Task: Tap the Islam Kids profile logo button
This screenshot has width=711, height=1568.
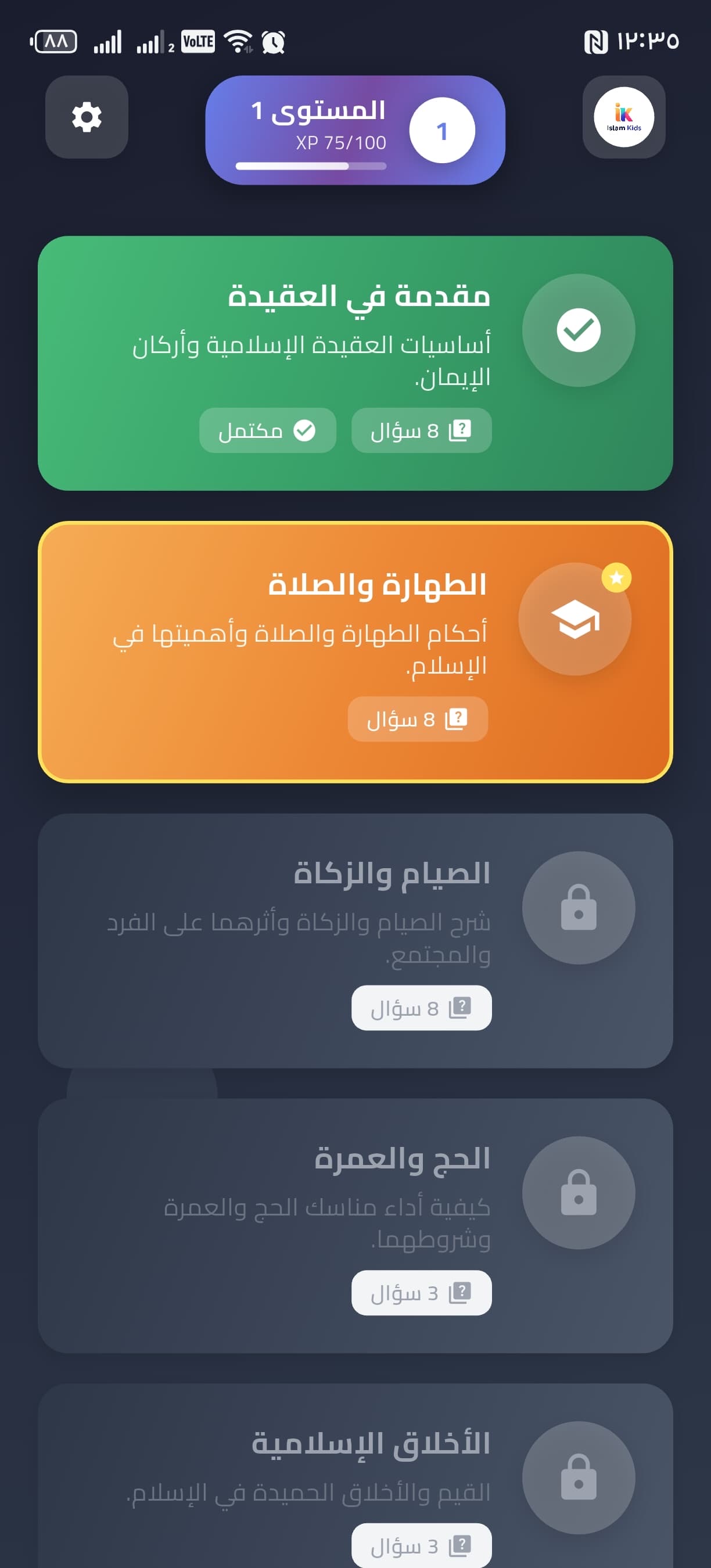Action: pyautogui.click(x=623, y=117)
